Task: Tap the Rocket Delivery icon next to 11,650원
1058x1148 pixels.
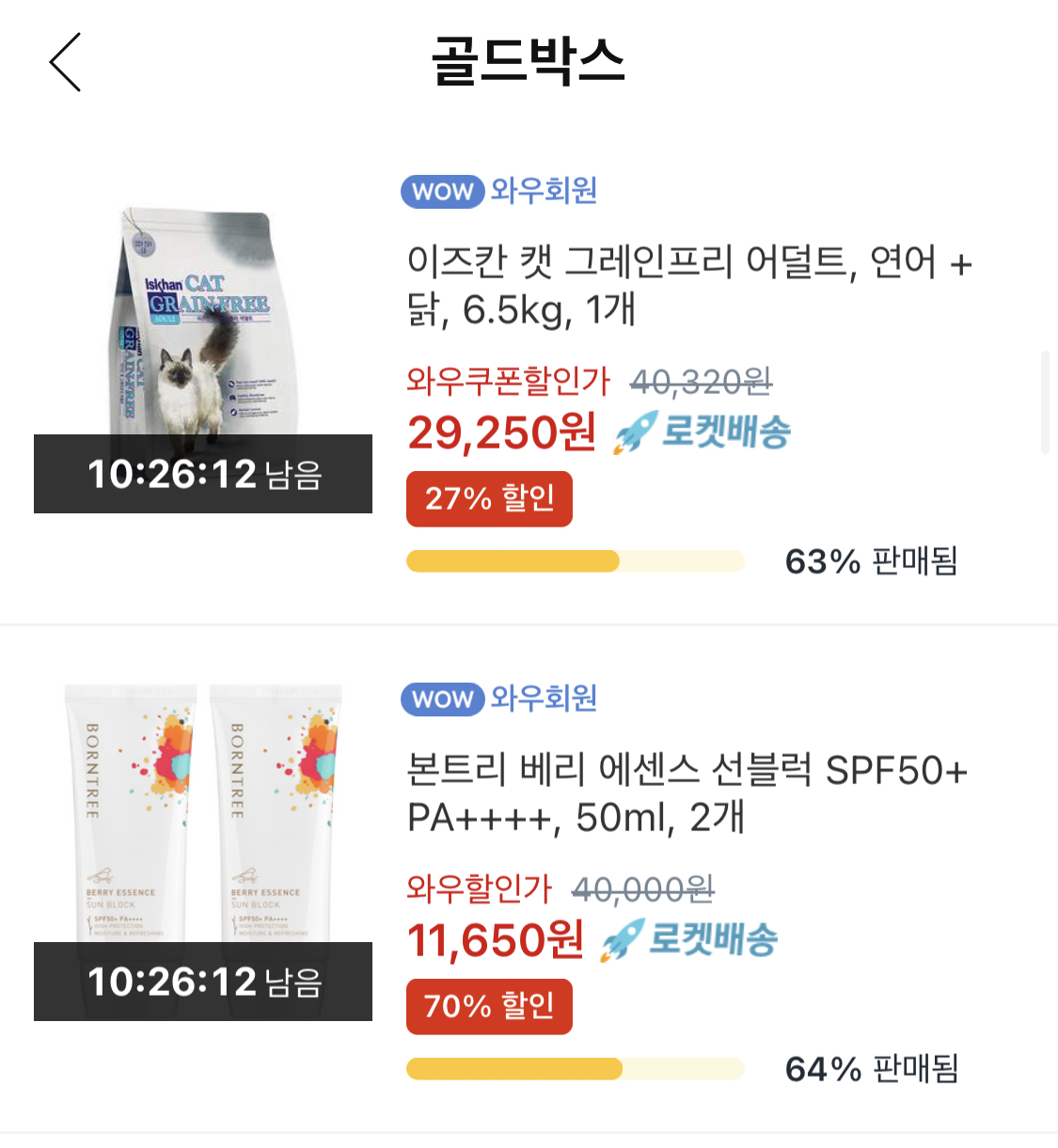Action: tap(691, 938)
